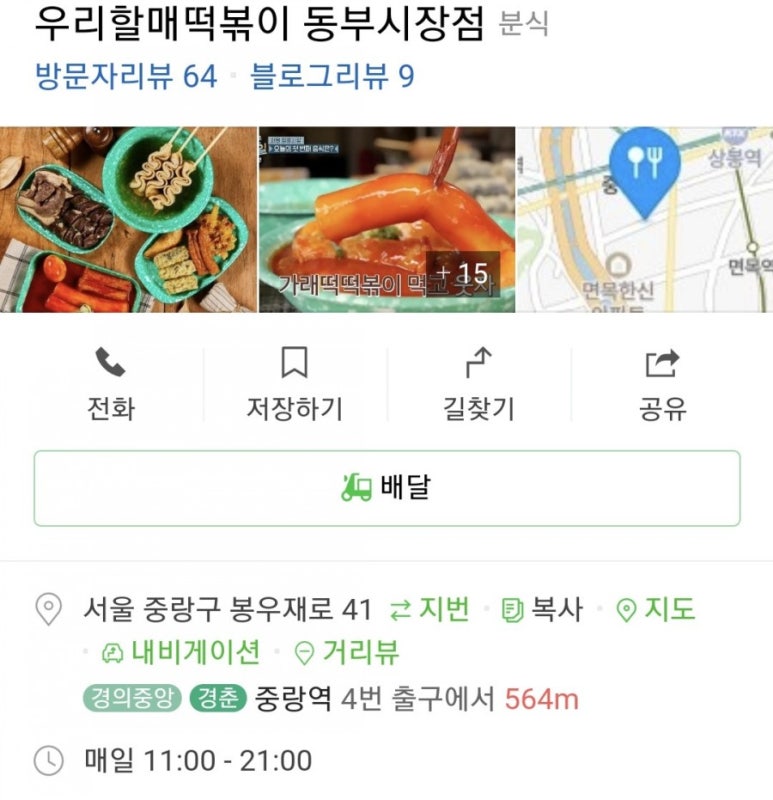The height and width of the screenshot is (800, 773).
Task: Open the map preview thumbnail
Action: point(644,220)
